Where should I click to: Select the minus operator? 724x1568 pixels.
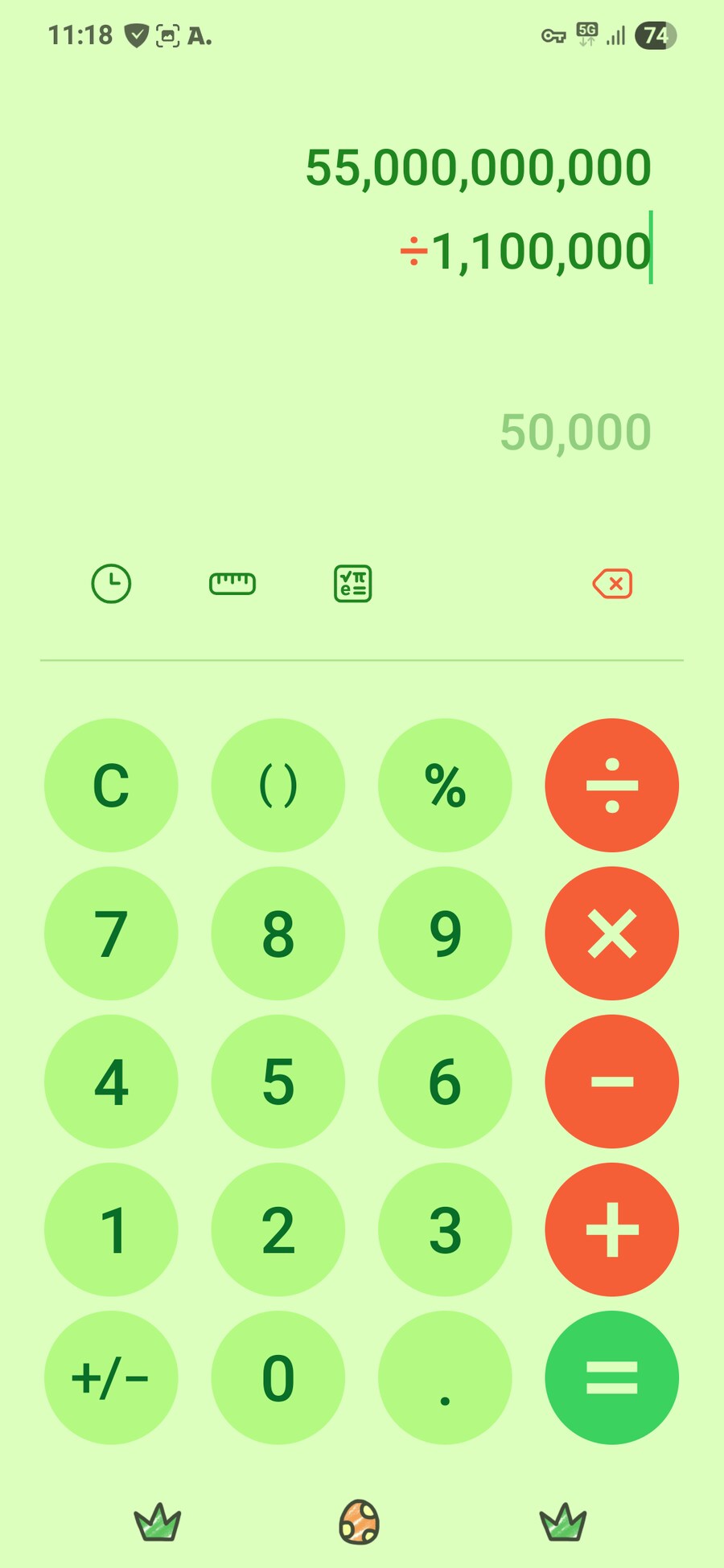pyautogui.click(x=612, y=1082)
